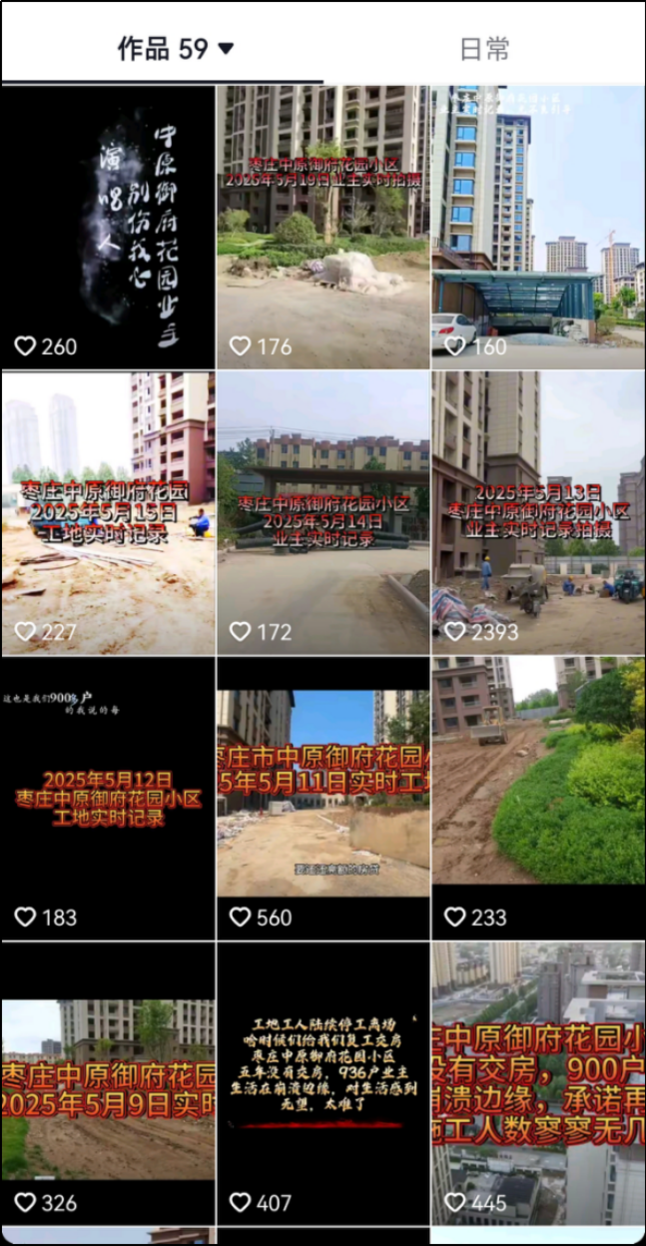The height and width of the screenshot is (1246, 646).
Task: Play the May 9 video with 326 likes
Action: [108, 1083]
